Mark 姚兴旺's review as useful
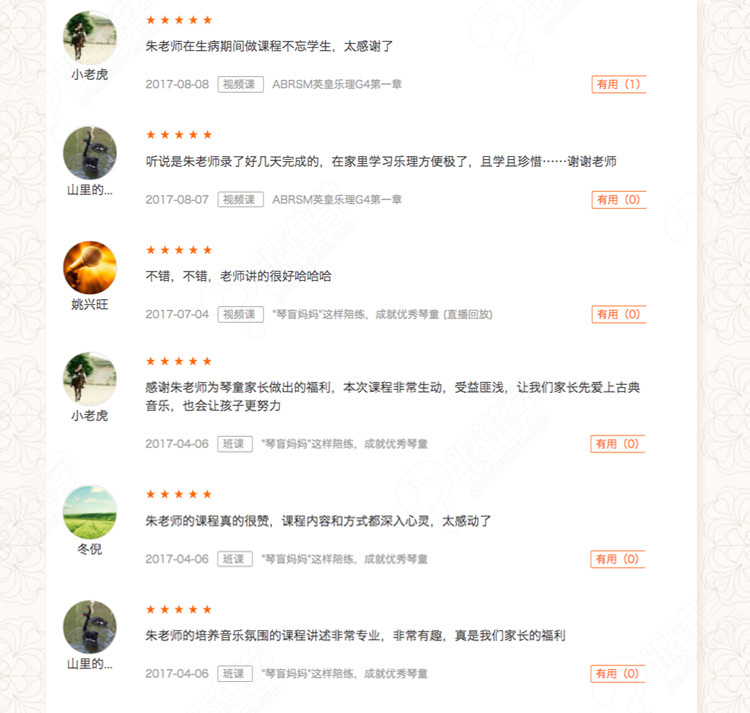The height and width of the screenshot is (713, 750). (x=618, y=314)
